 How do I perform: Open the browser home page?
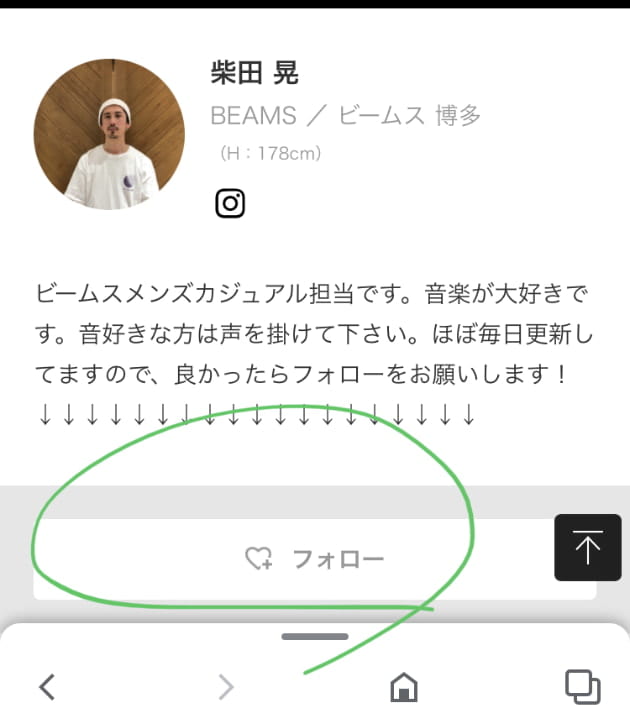tap(403, 687)
